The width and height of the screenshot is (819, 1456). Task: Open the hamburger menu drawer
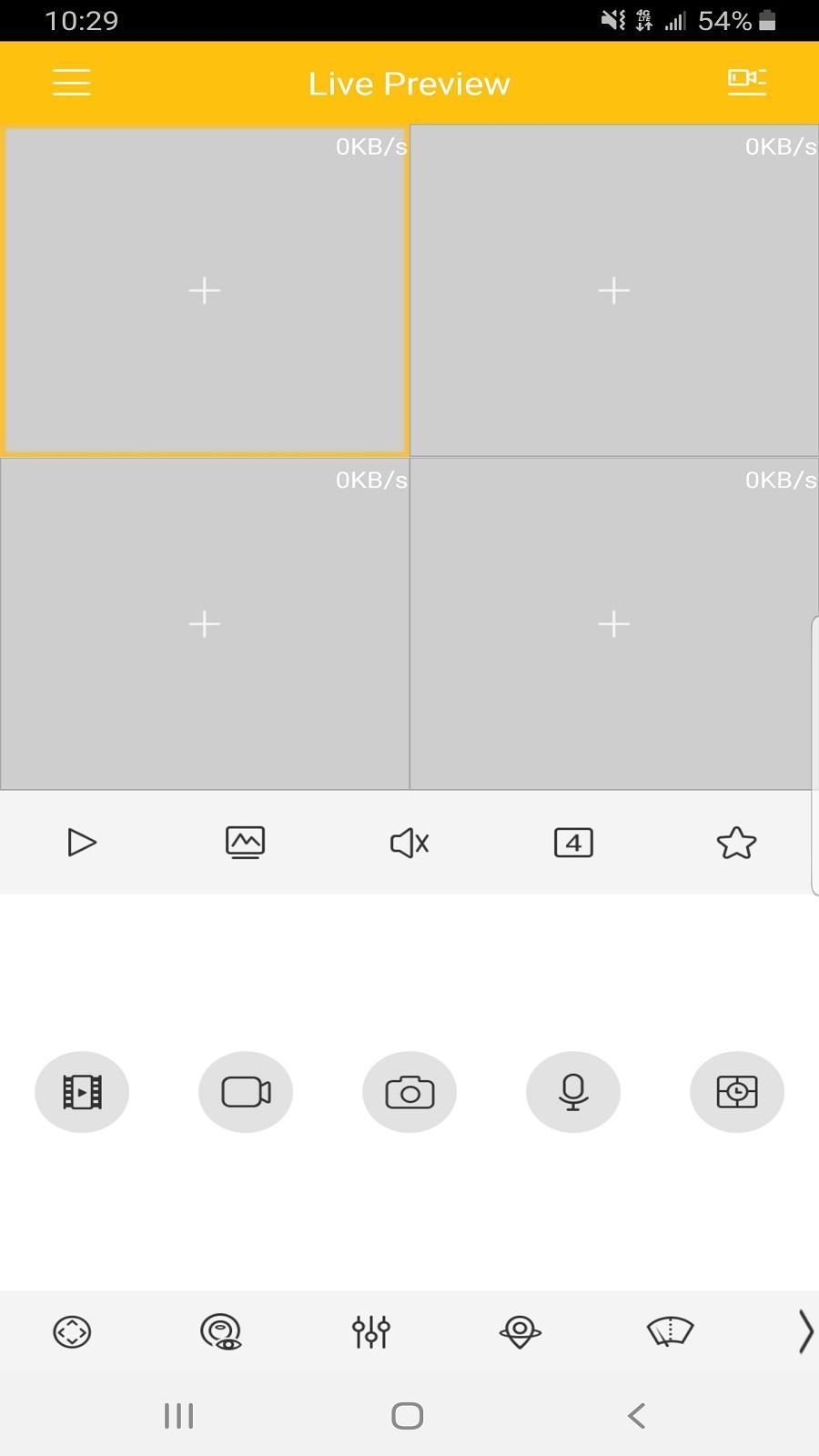(x=72, y=83)
